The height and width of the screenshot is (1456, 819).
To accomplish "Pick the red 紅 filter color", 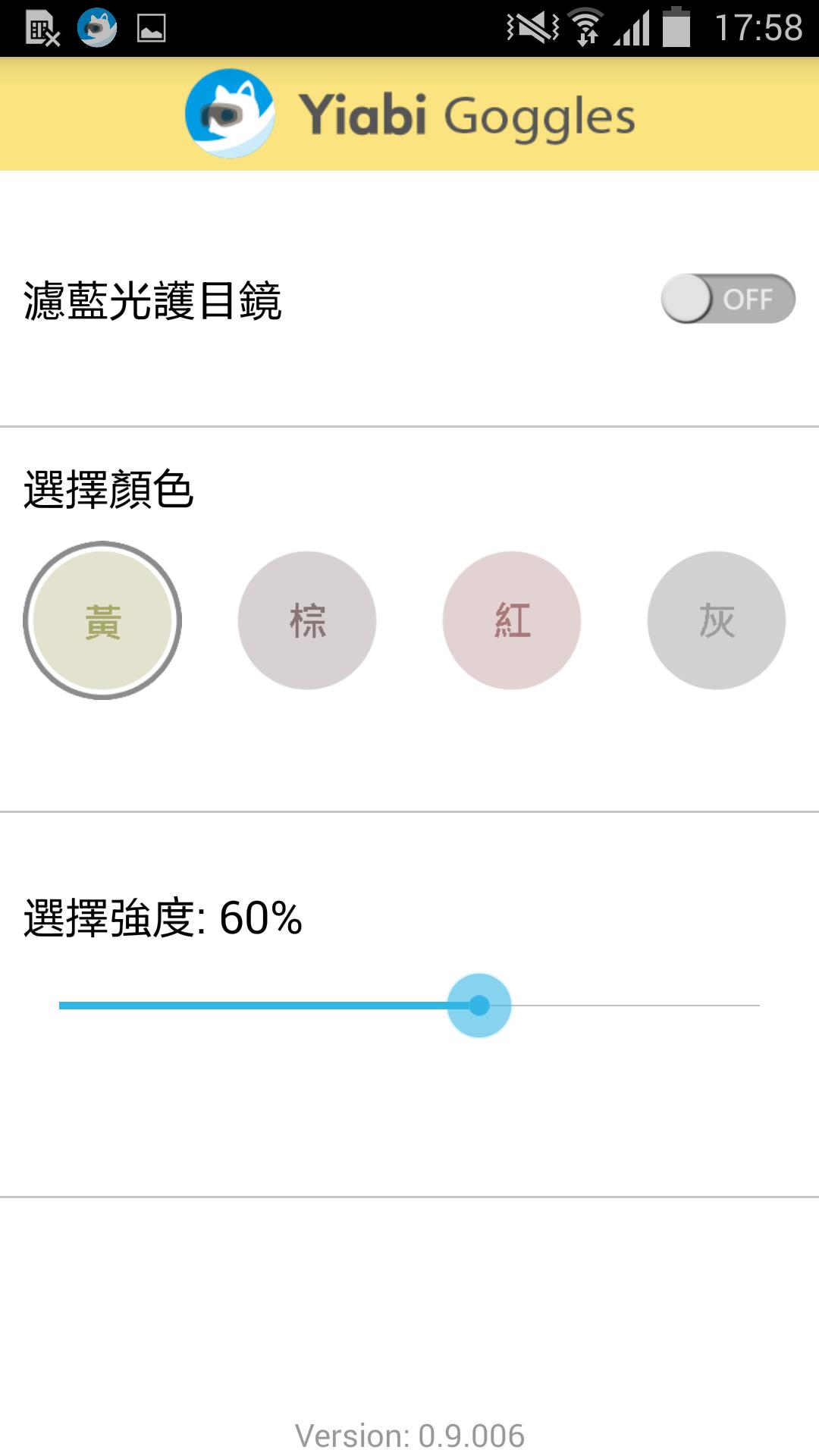I will pyautogui.click(x=512, y=620).
